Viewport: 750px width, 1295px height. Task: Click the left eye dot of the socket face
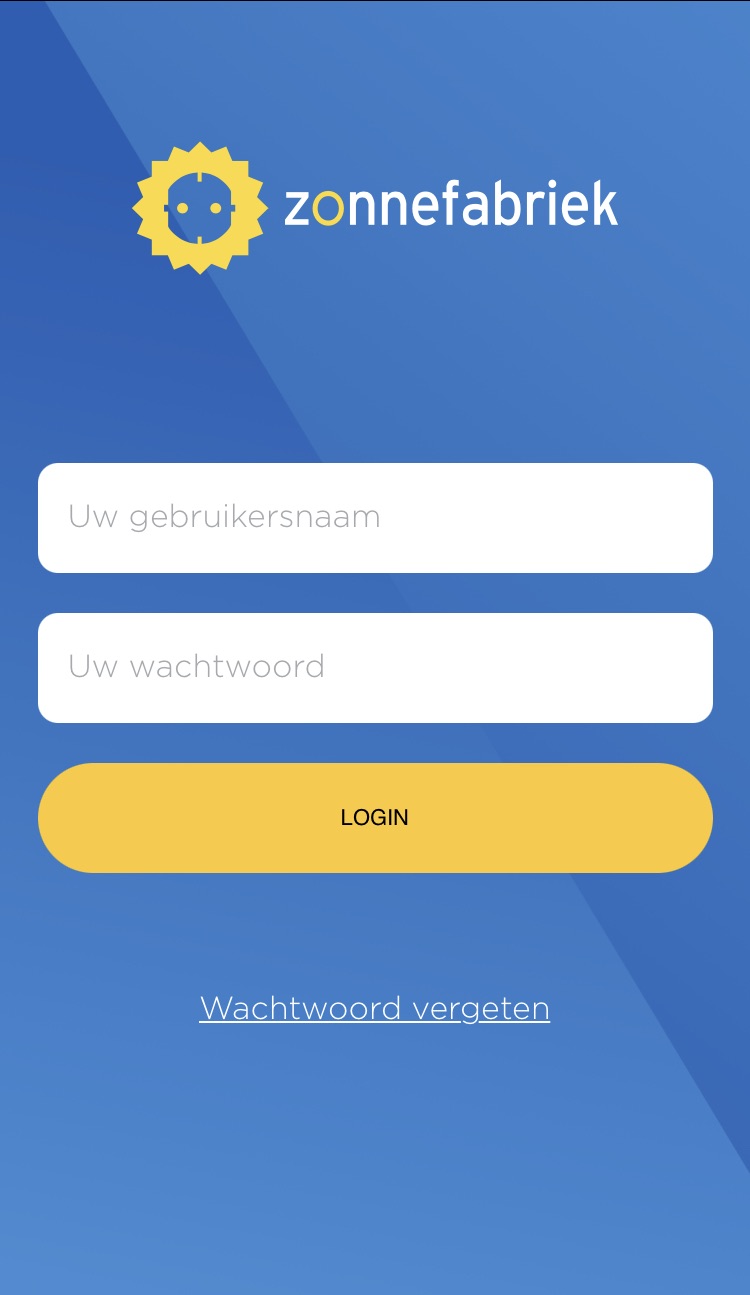point(183,207)
